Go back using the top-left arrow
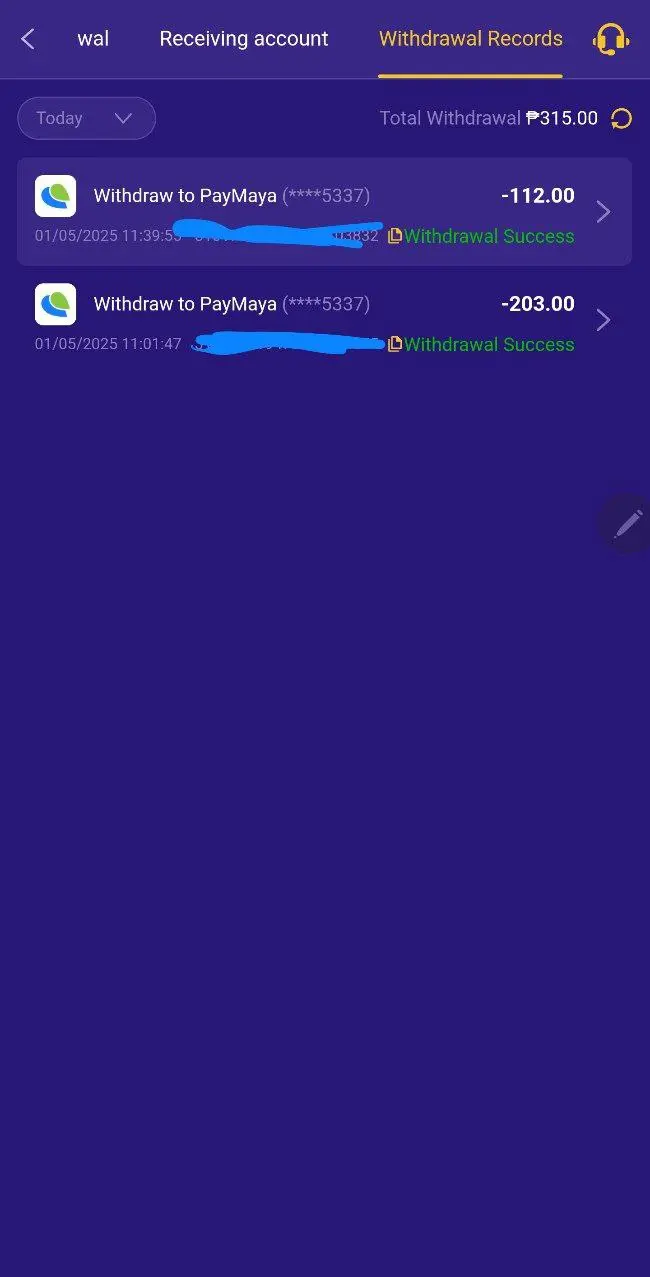 pos(28,39)
